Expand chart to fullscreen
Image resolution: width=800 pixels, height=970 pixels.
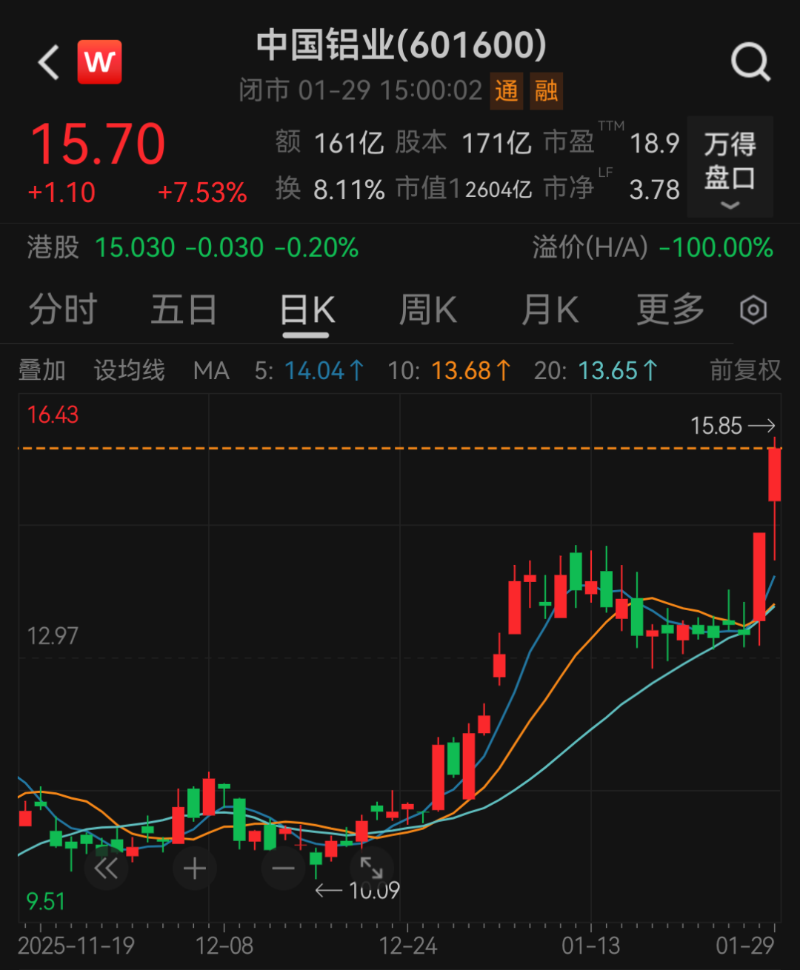(372, 868)
